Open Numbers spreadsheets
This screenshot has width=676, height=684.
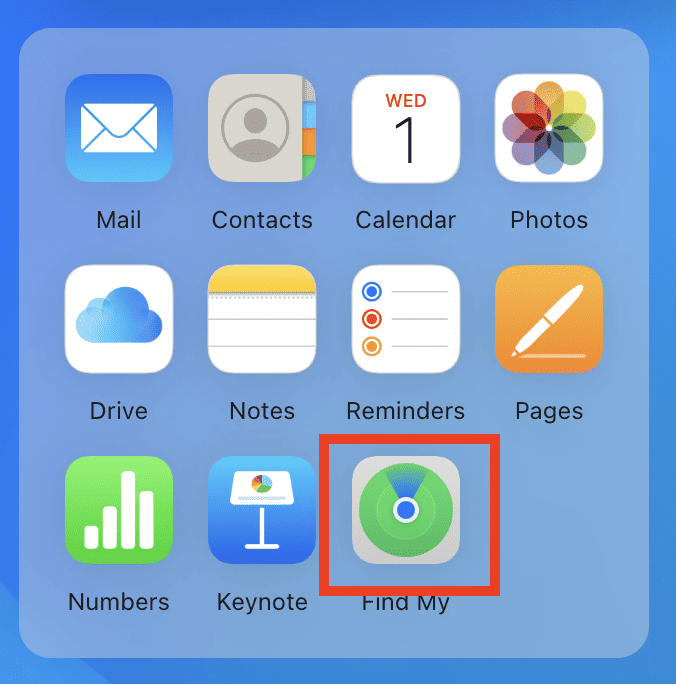coord(119,510)
